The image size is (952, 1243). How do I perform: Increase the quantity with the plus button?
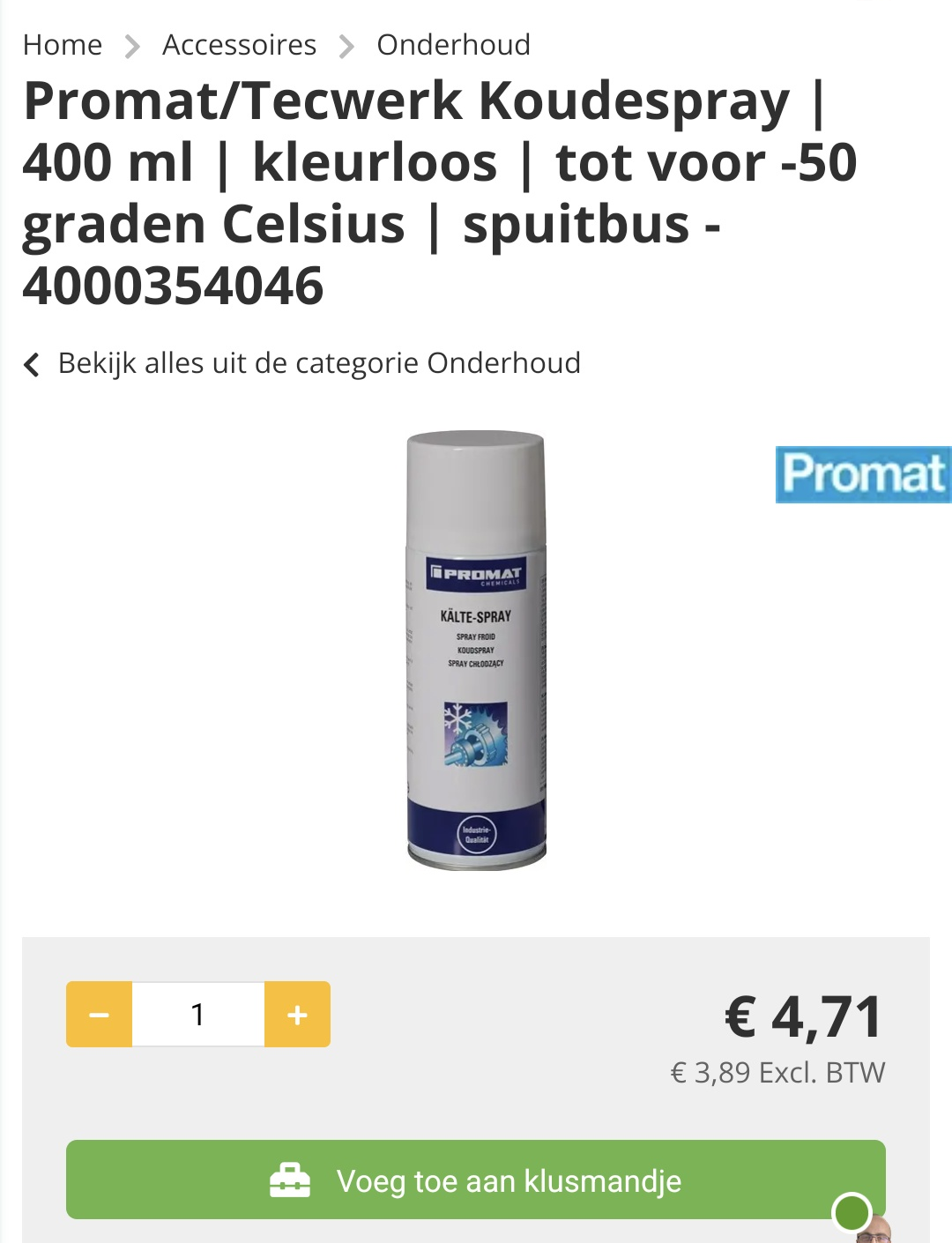297,1015
